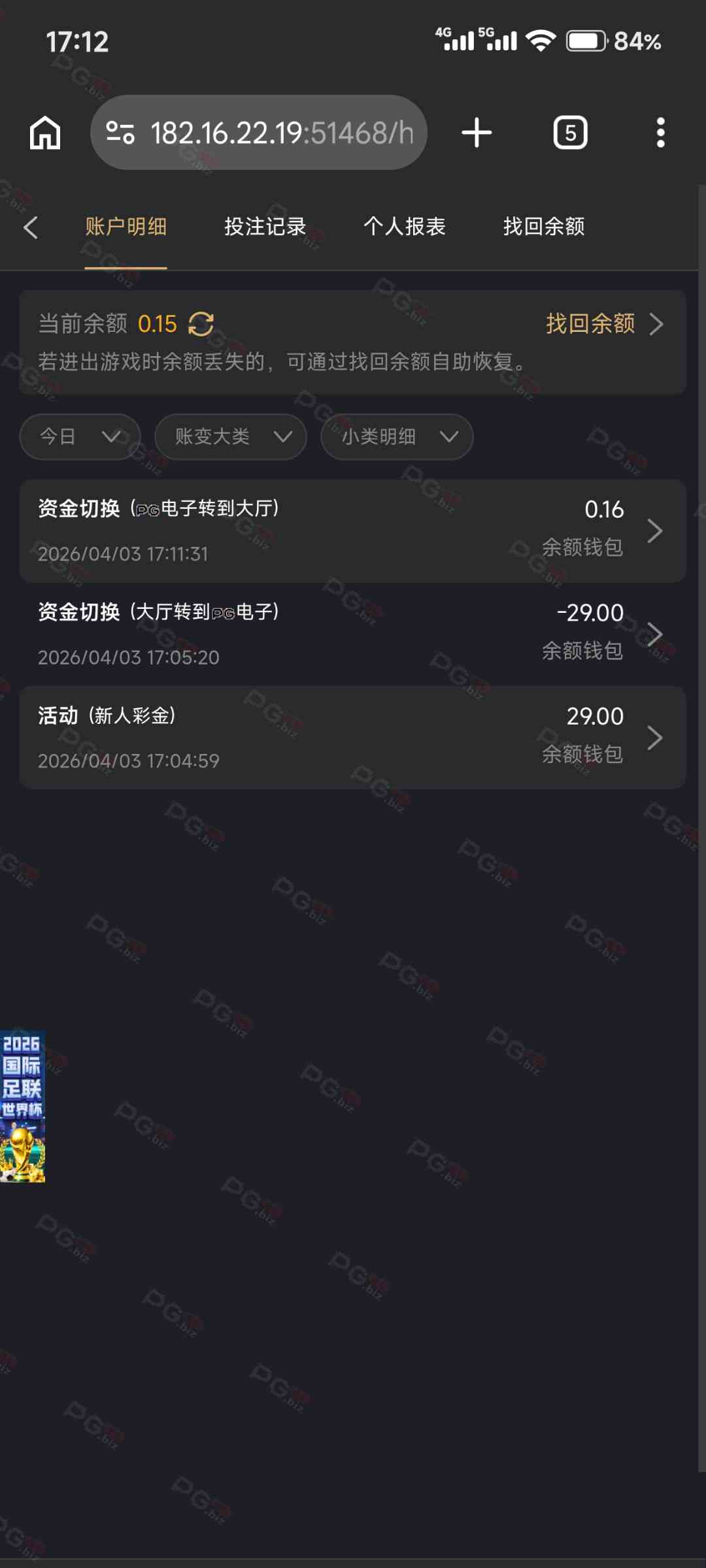Expand the 今日 date dropdown

[x=80, y=436]
